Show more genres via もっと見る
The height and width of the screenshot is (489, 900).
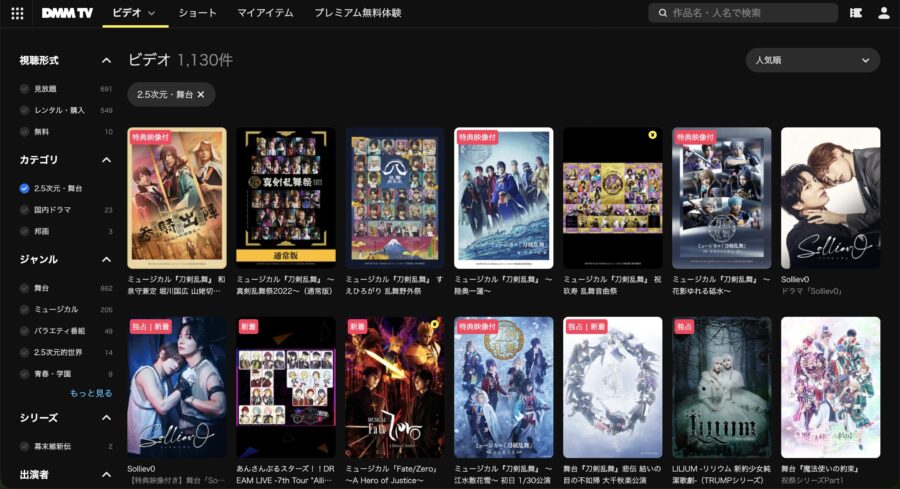tap(91, 393)
